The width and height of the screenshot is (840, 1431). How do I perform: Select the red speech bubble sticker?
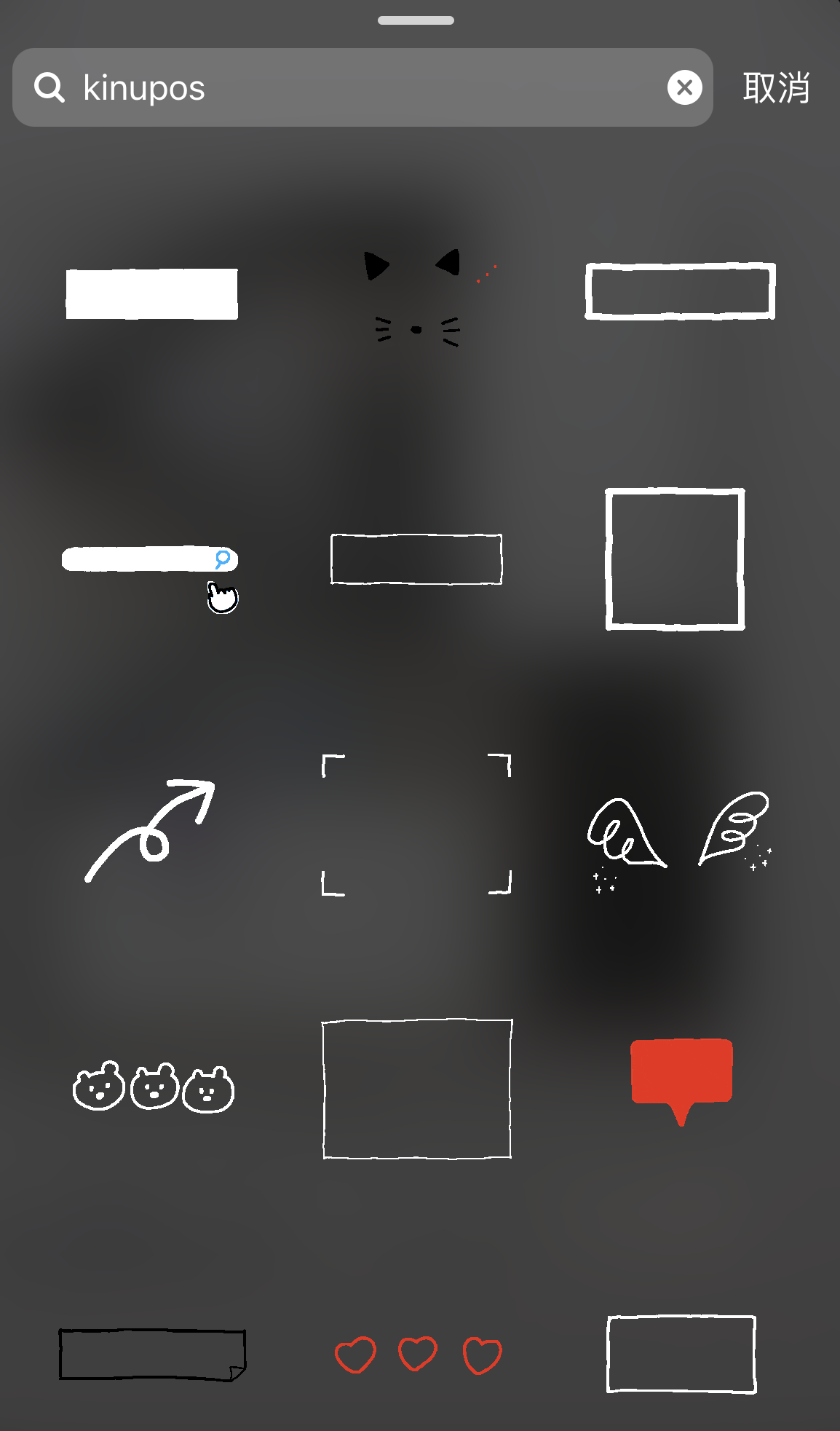681,1081
